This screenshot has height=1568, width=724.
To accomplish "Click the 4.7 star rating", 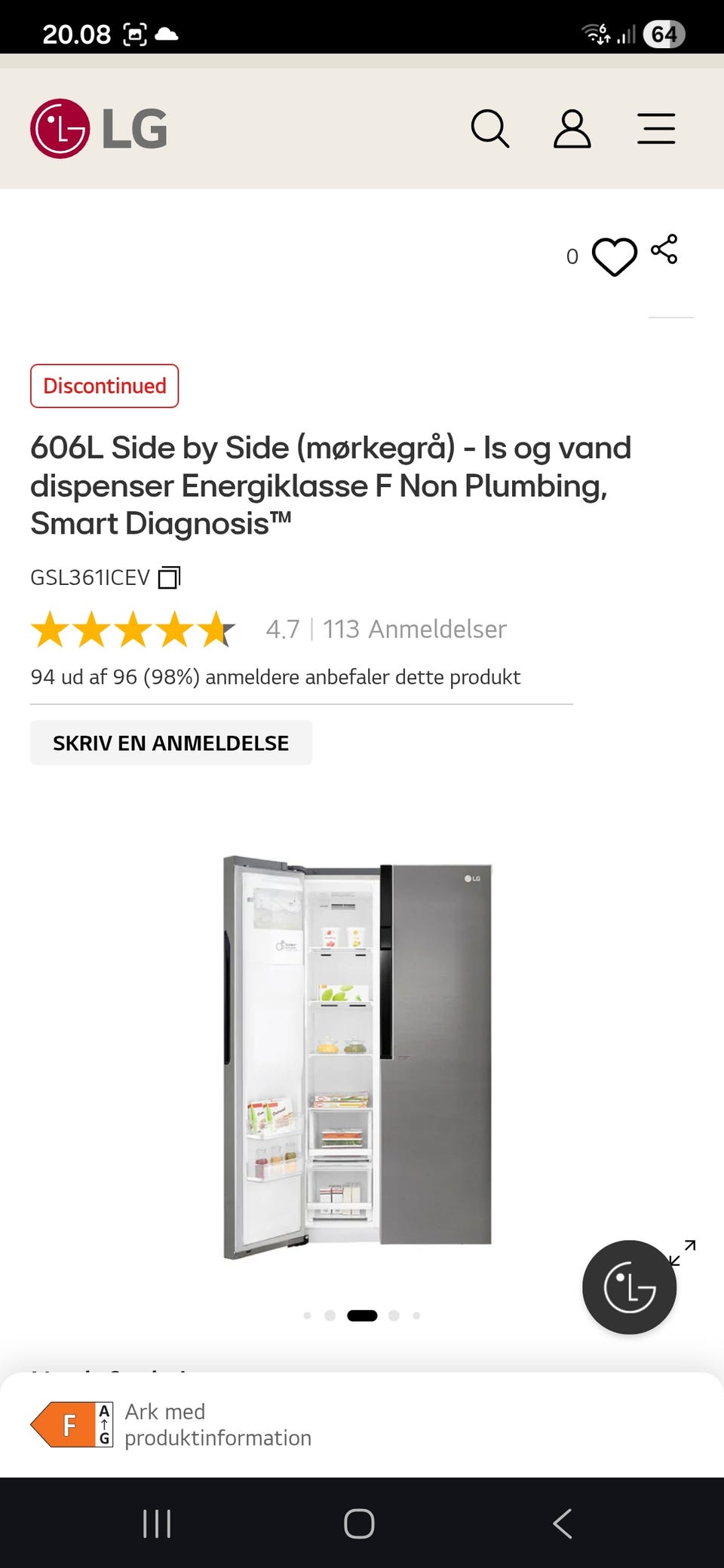I will [x=281, y=629].
